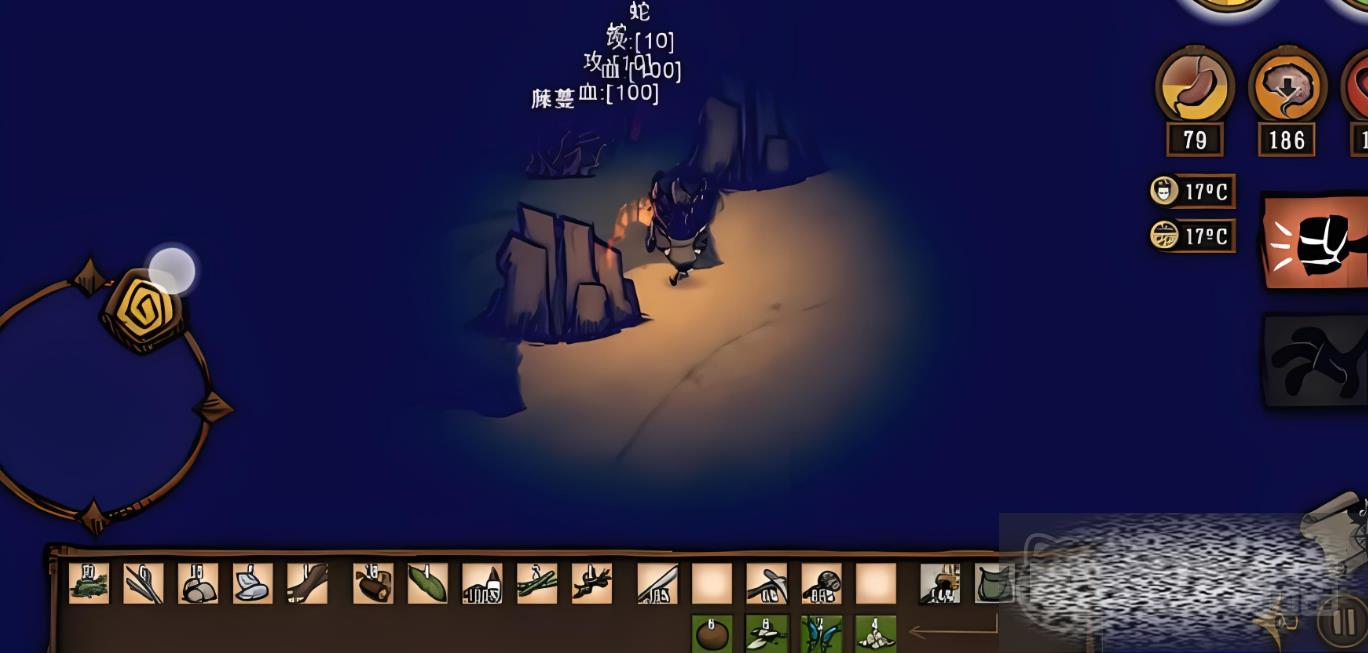
Task: Open the backpack equipment slot
Action: (994, 583)
